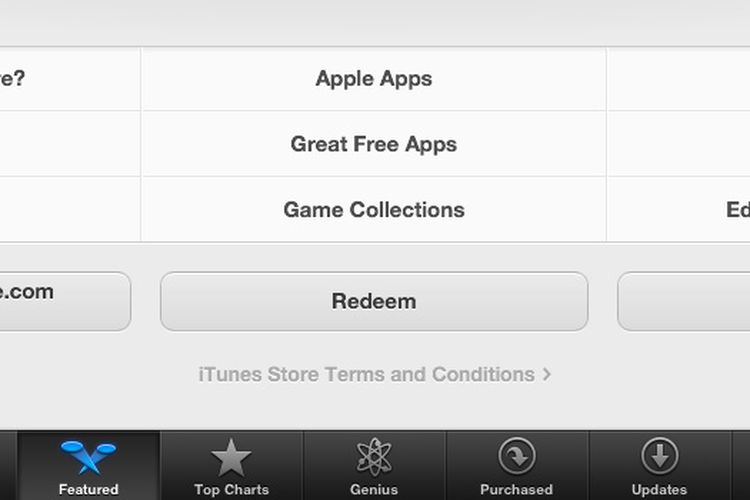Switch to the Genius tab

pos(374,467)
